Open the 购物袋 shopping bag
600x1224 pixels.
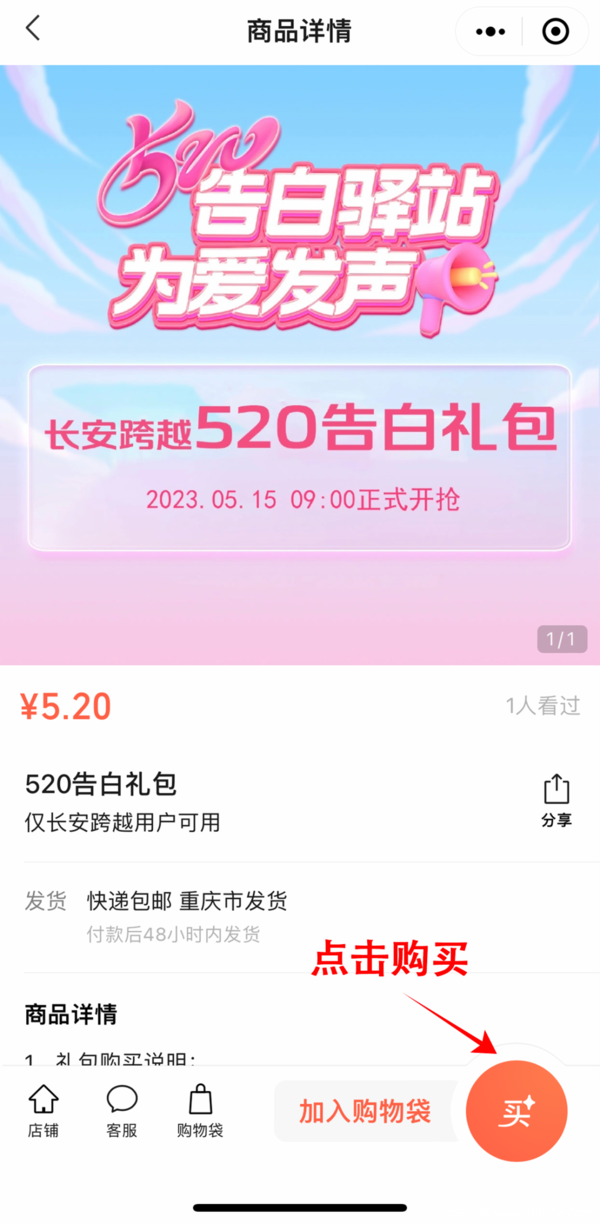(x=200, y=1112)
